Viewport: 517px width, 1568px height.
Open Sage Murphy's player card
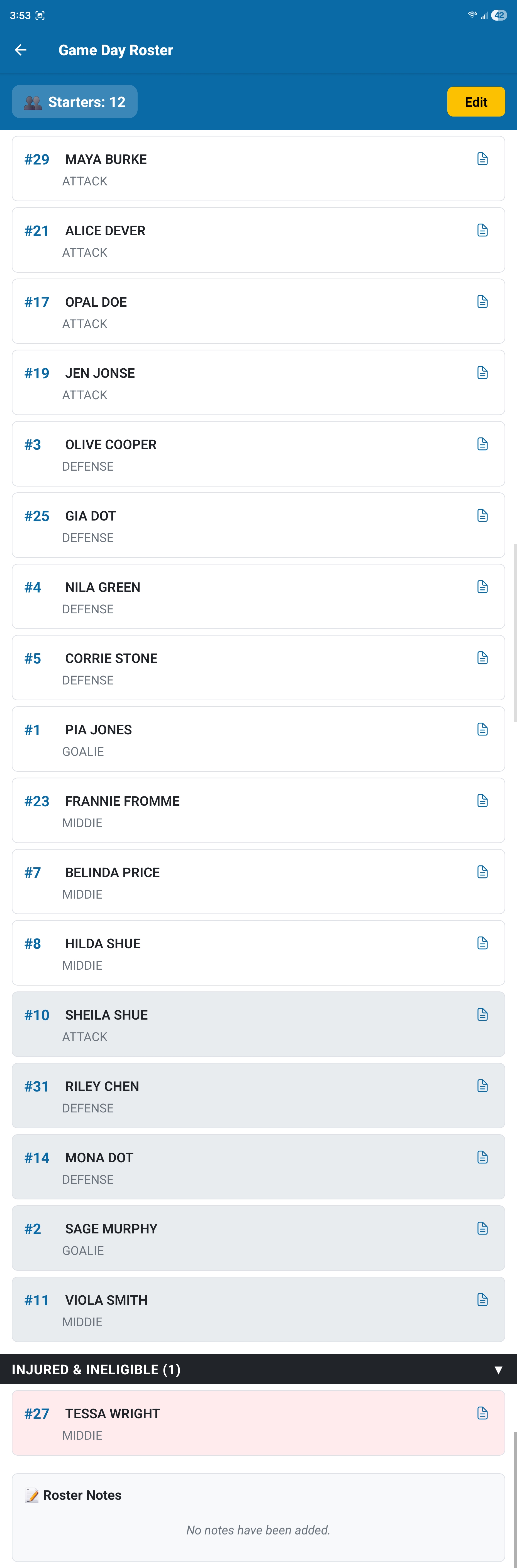point(243,1238)
